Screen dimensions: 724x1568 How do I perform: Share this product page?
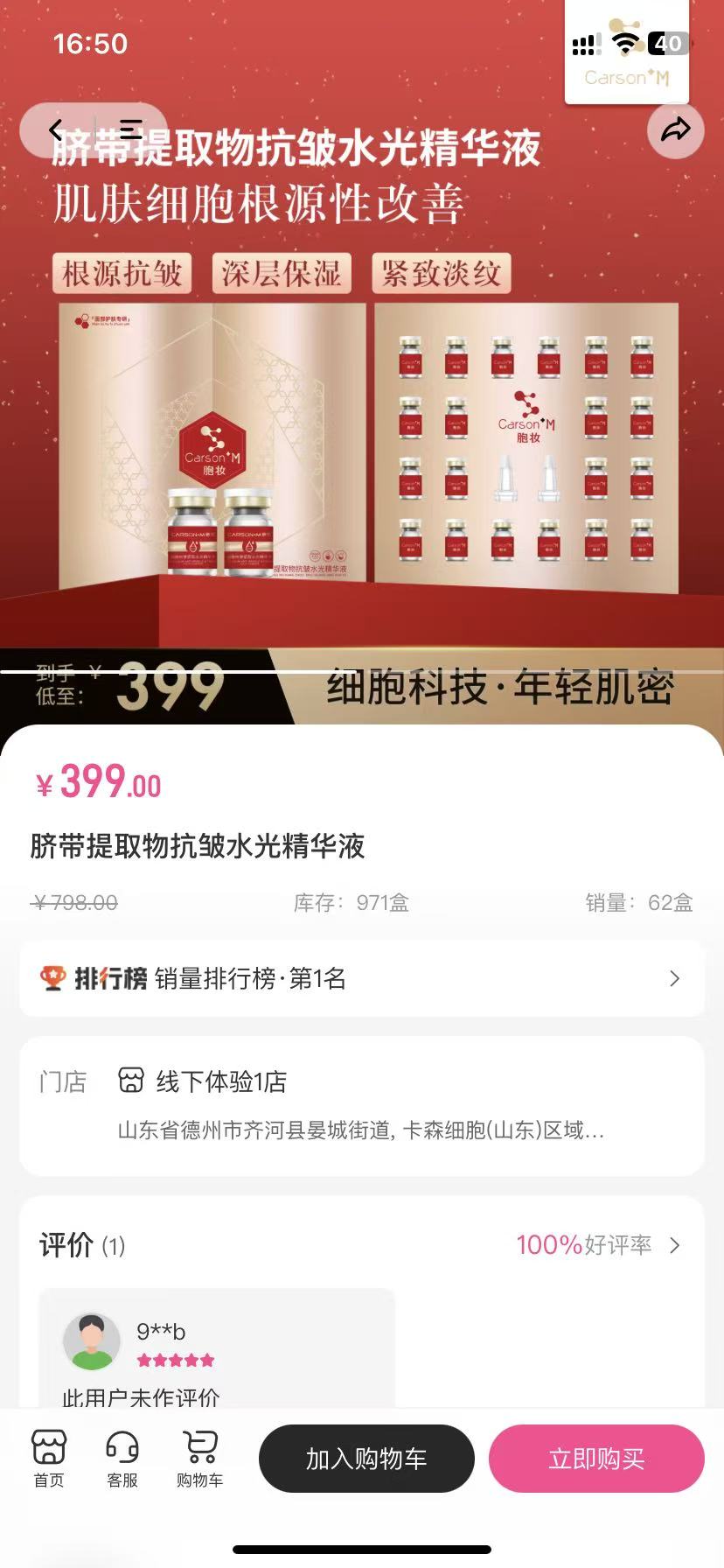pos(675,130)
